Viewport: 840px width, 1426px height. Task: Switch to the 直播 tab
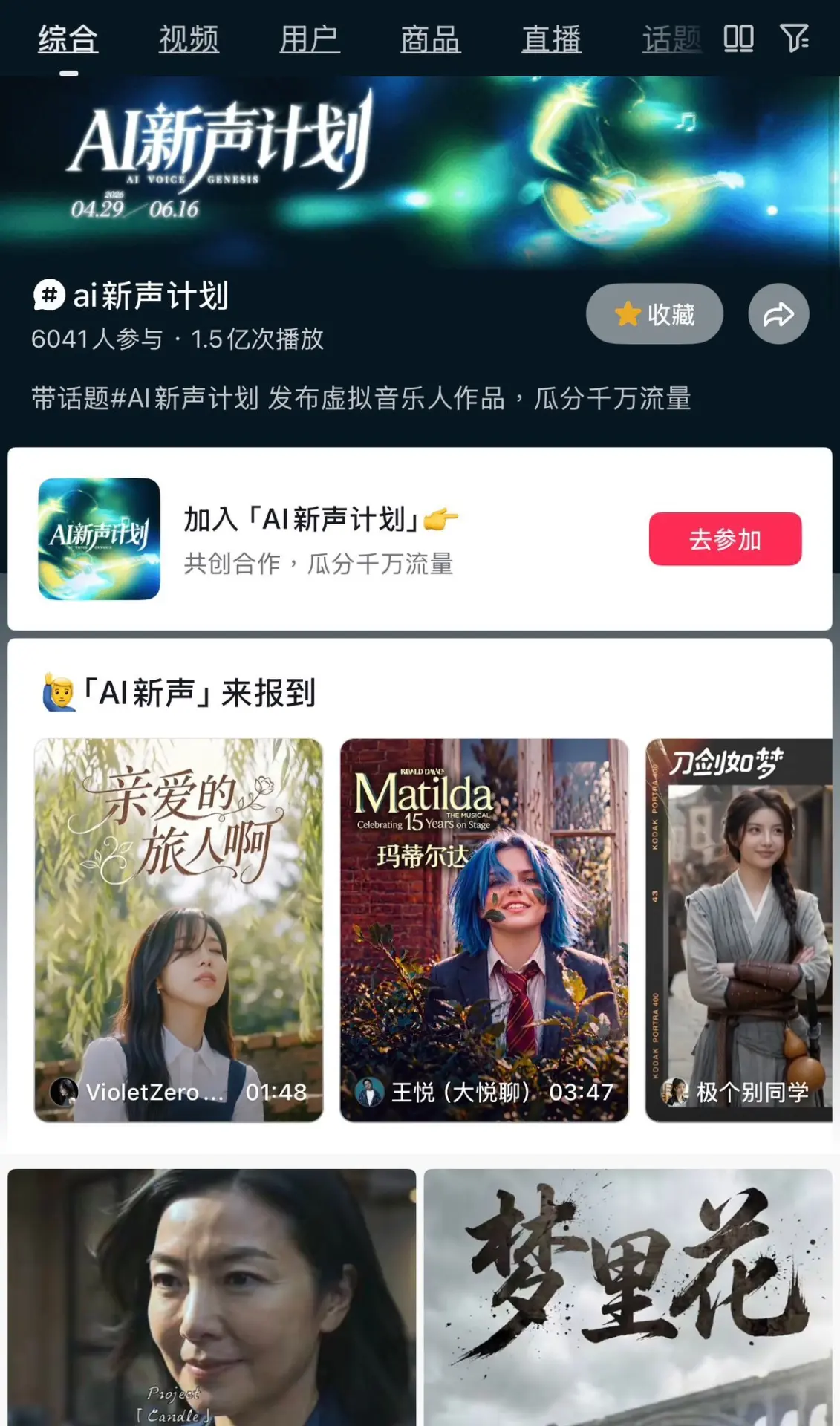coord(551,39)
